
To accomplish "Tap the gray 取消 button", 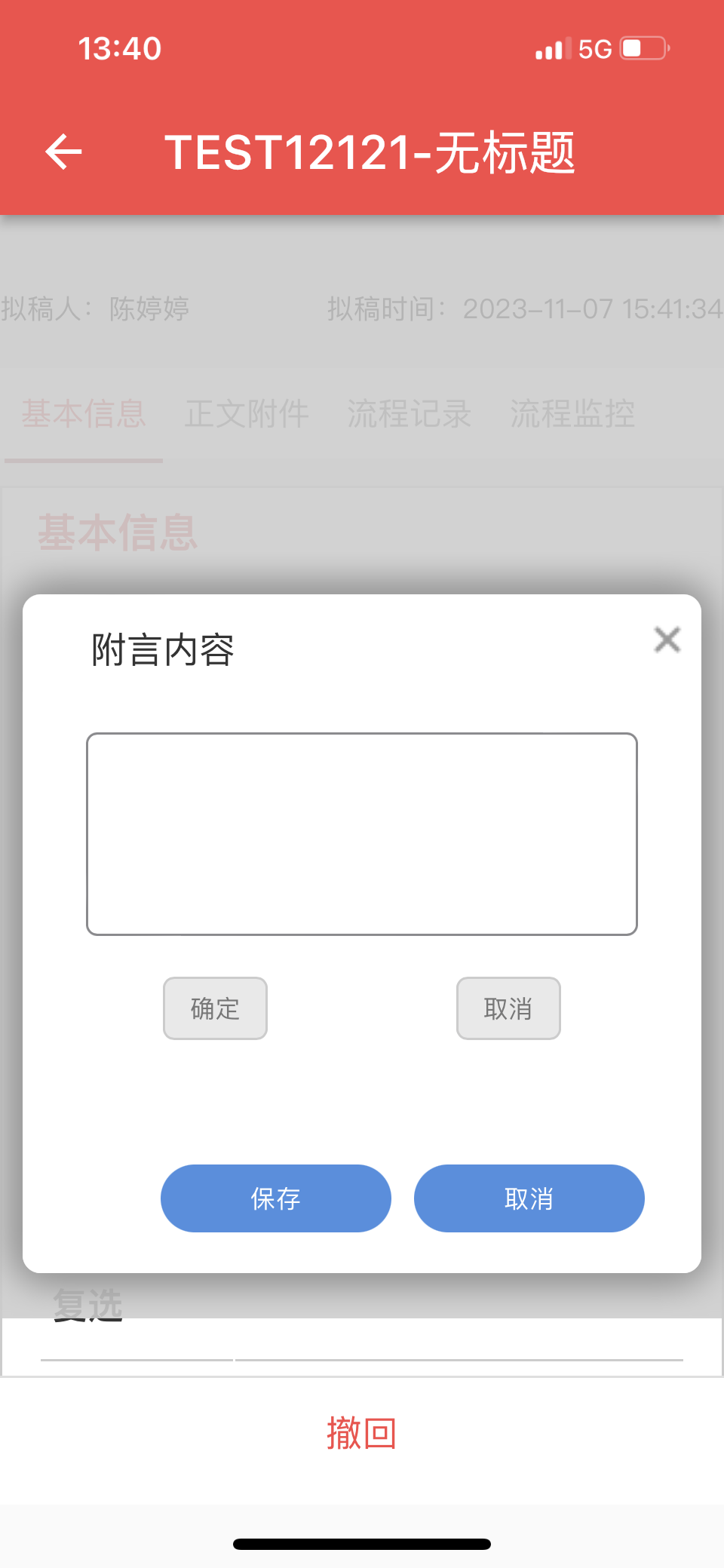I will tap(508, 1008).
